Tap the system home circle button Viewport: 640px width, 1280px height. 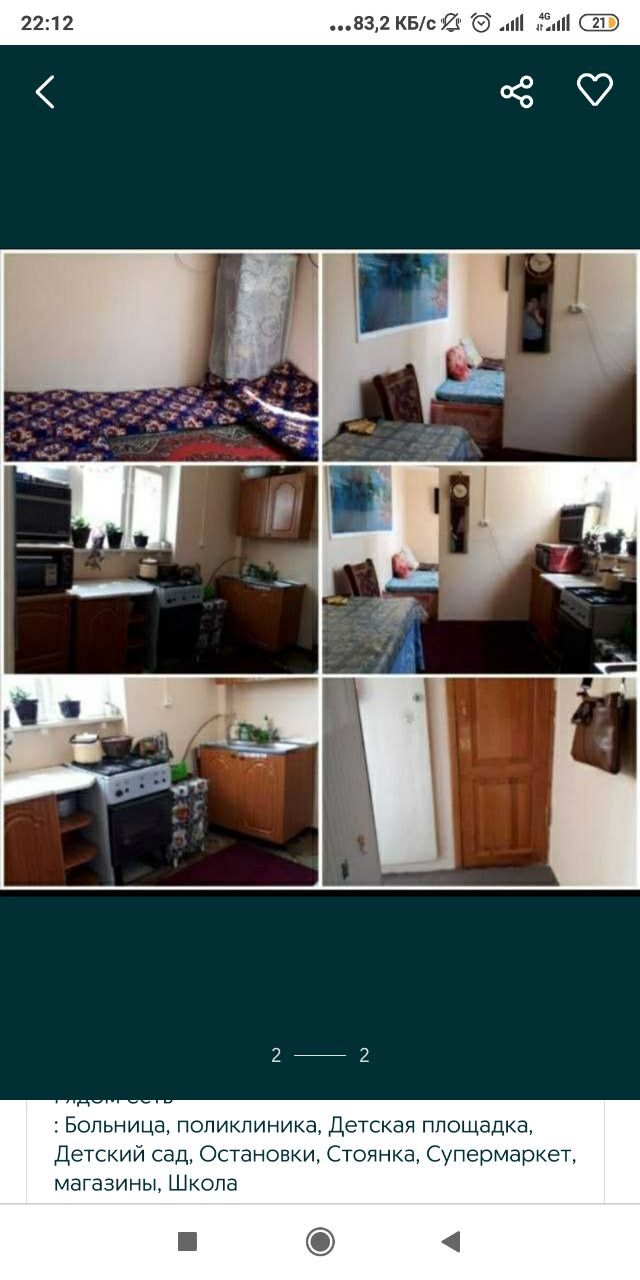pos(320,1242)
